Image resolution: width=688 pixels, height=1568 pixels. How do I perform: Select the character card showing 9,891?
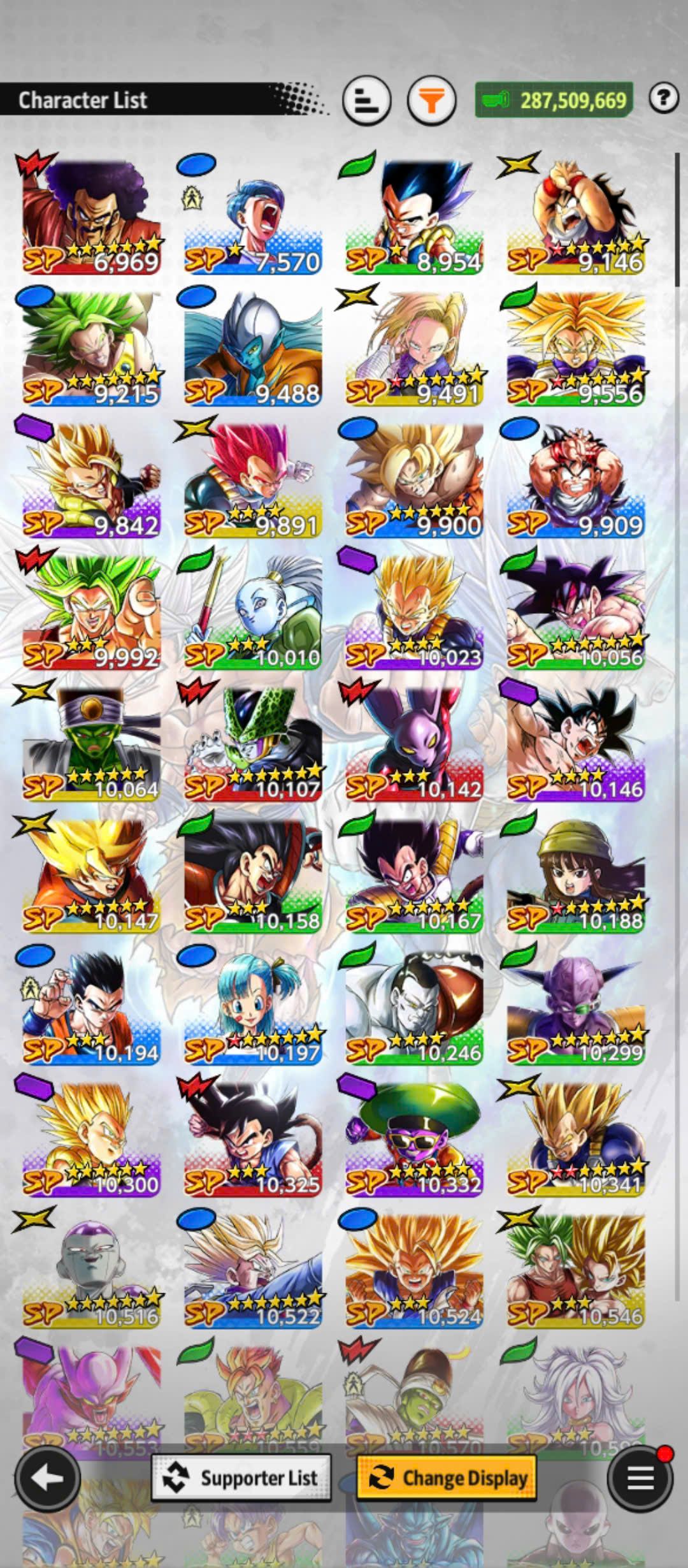(253, 480)
